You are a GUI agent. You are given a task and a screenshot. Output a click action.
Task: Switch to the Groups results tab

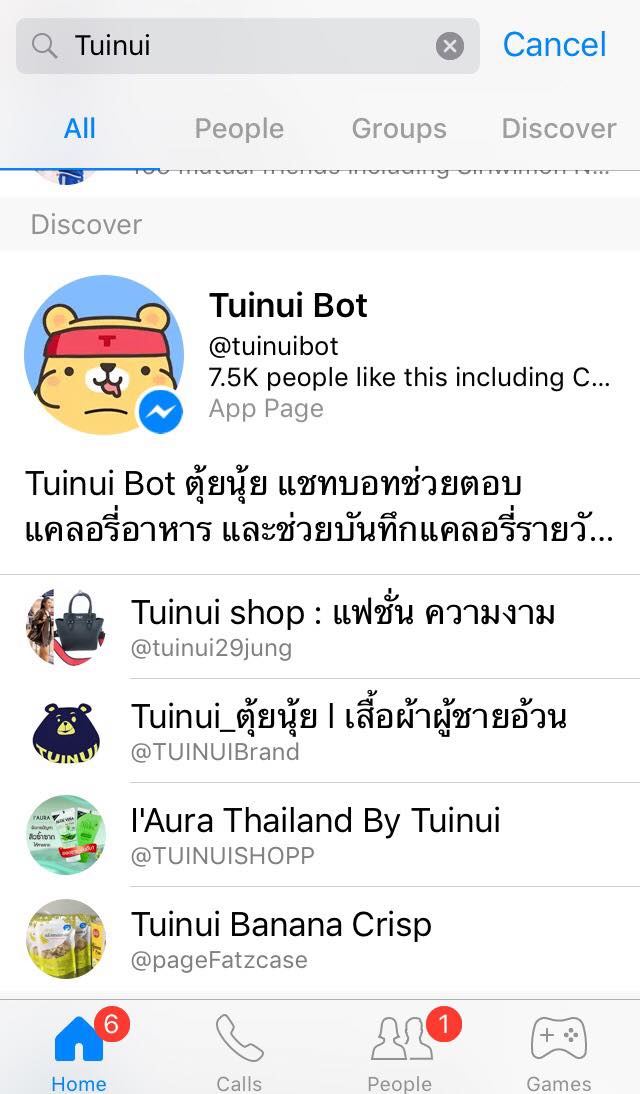click(399, 129)
